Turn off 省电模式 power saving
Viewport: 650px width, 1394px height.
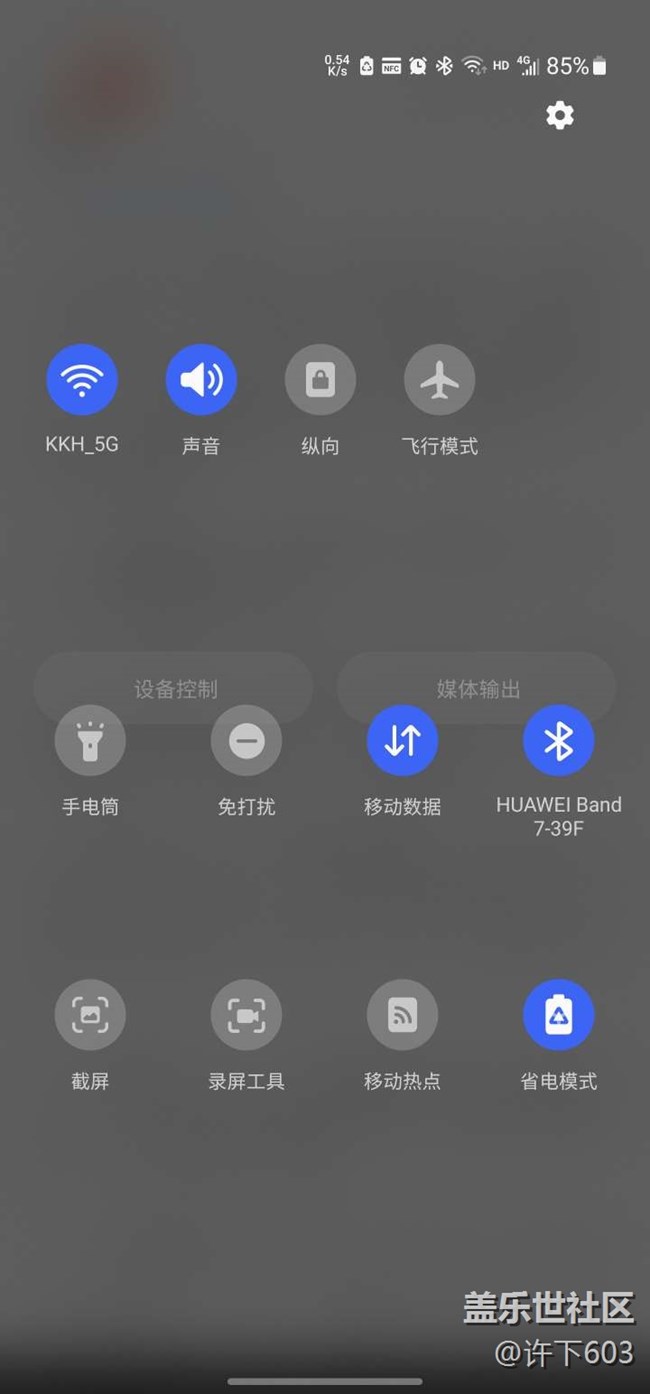coord(558,1015)
